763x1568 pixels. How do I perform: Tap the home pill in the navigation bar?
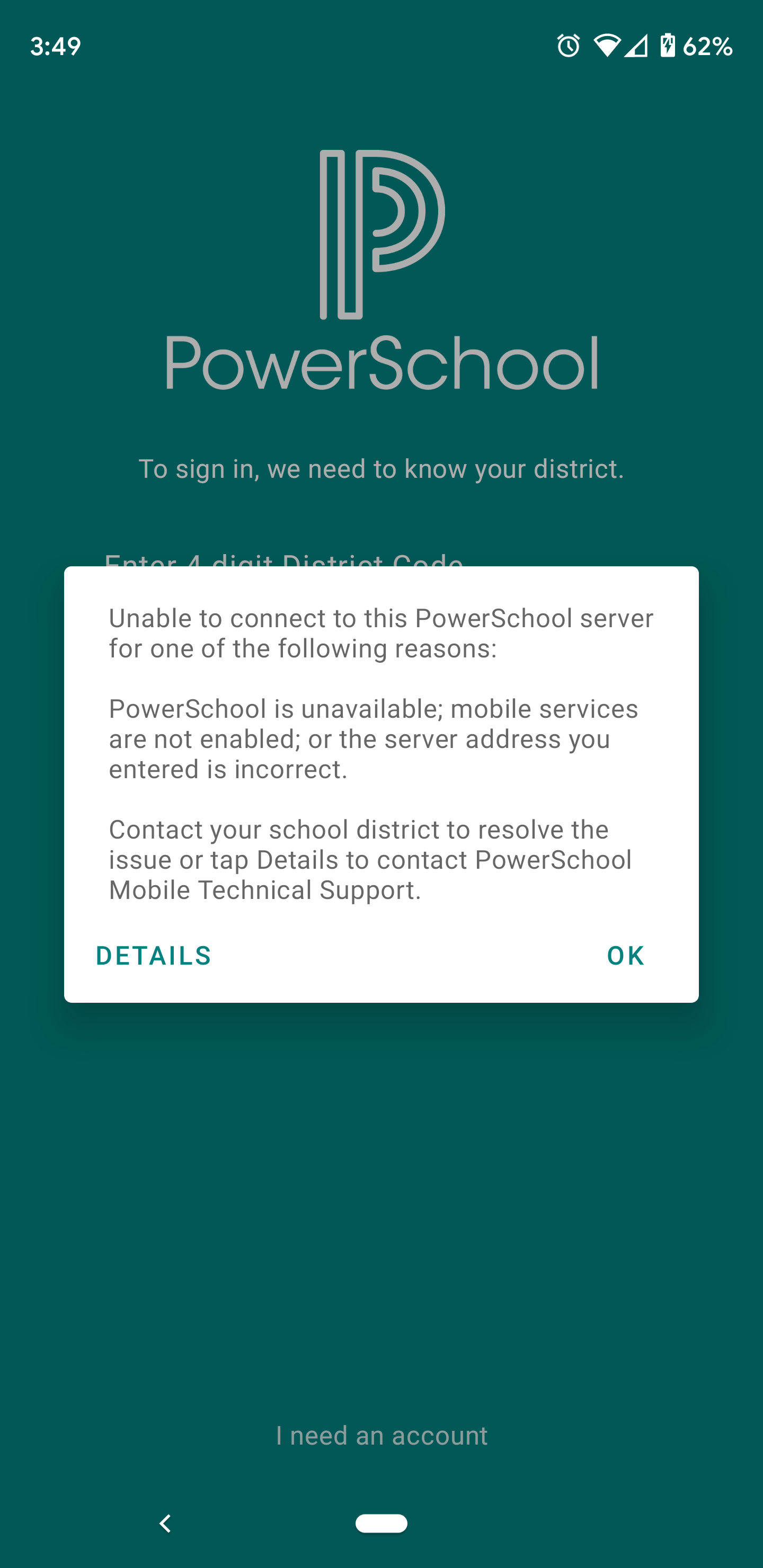381,1523
